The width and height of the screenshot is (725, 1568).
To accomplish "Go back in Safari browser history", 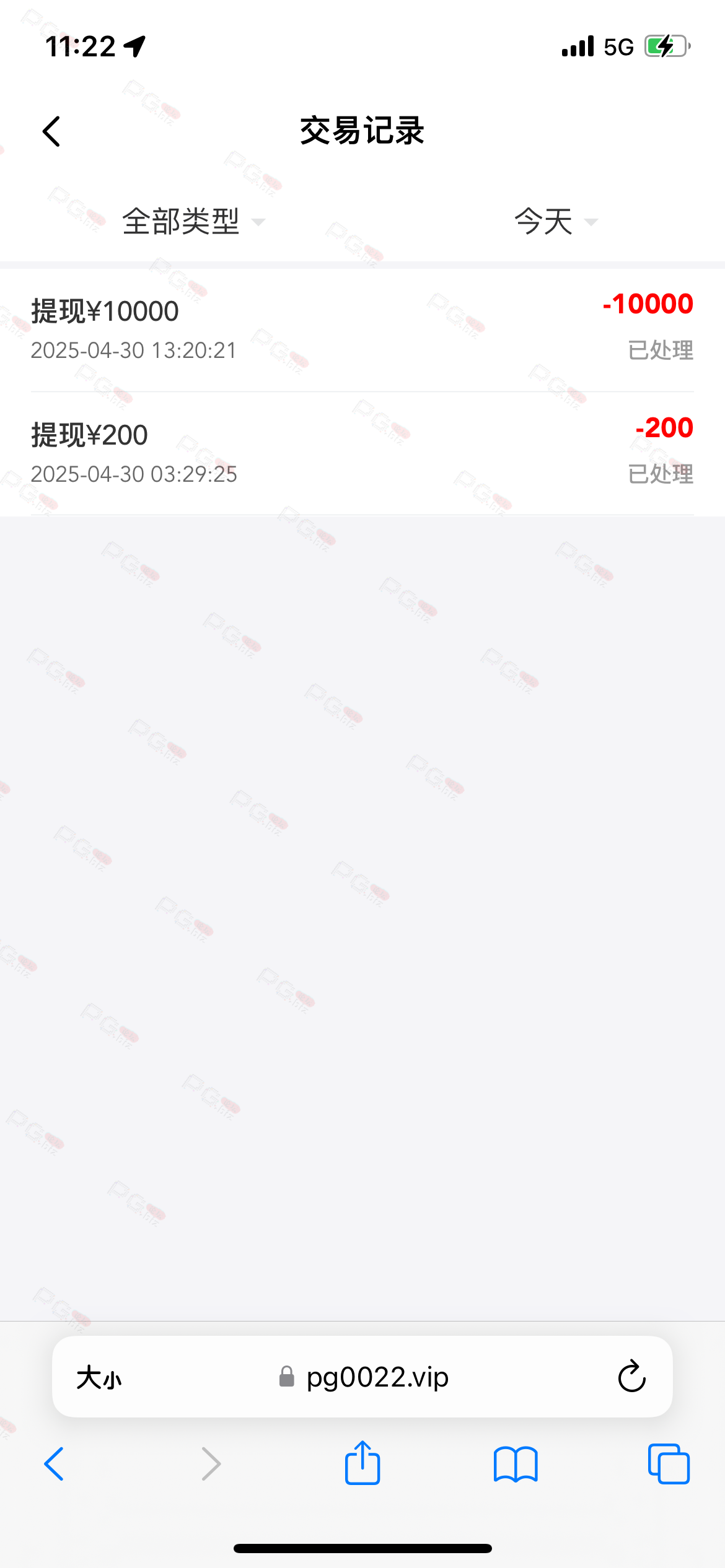I will (x=54, y=1464).
